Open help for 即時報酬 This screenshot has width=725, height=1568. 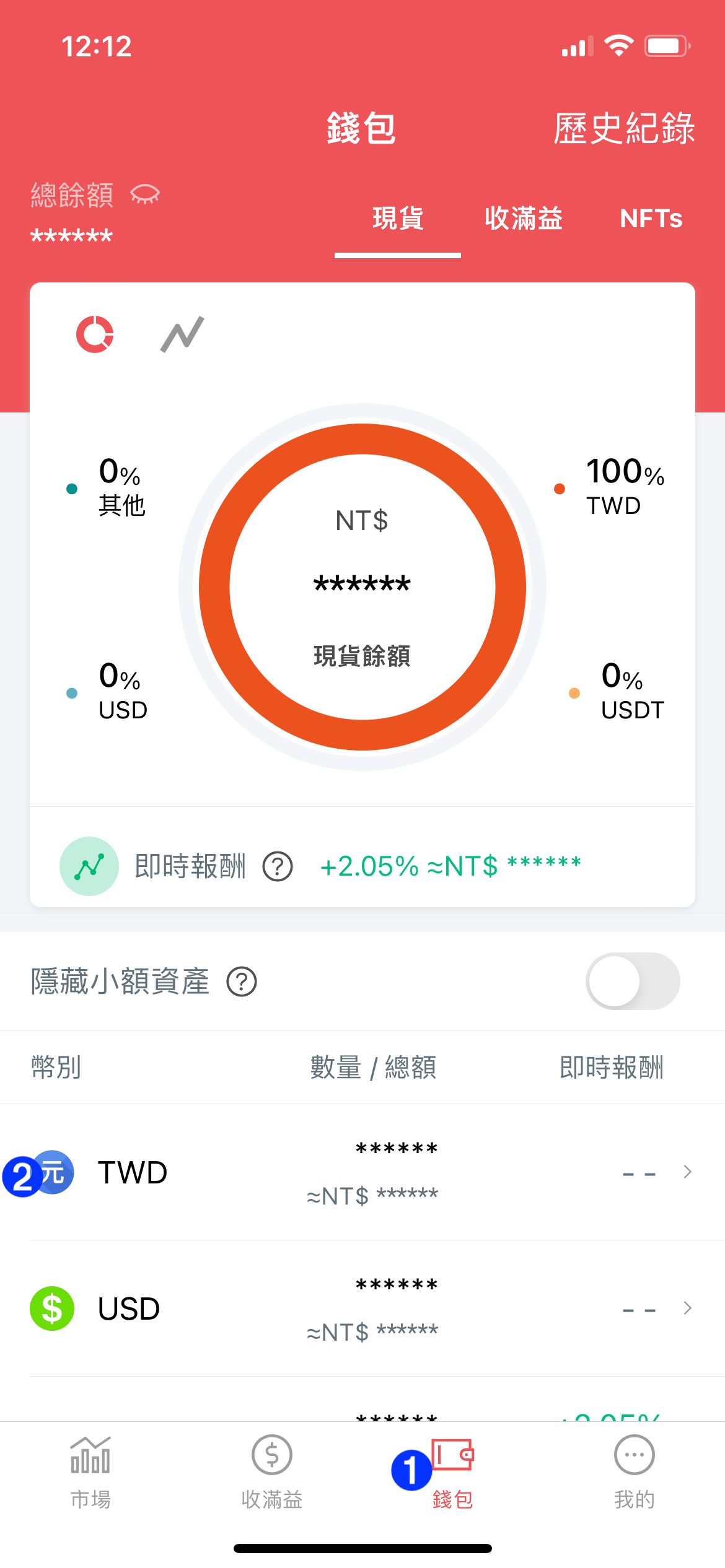278,866
